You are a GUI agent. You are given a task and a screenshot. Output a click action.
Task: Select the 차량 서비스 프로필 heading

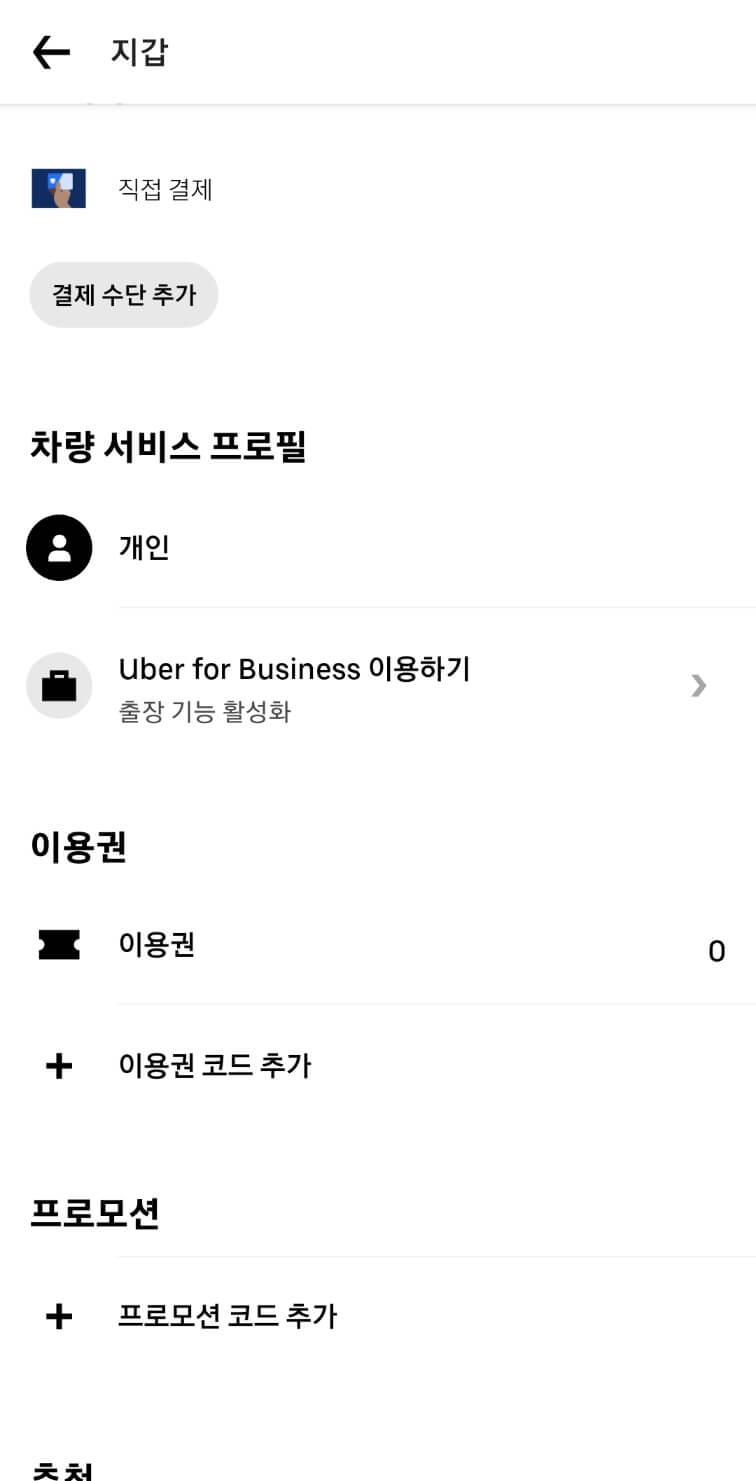(x=168, y=448)
